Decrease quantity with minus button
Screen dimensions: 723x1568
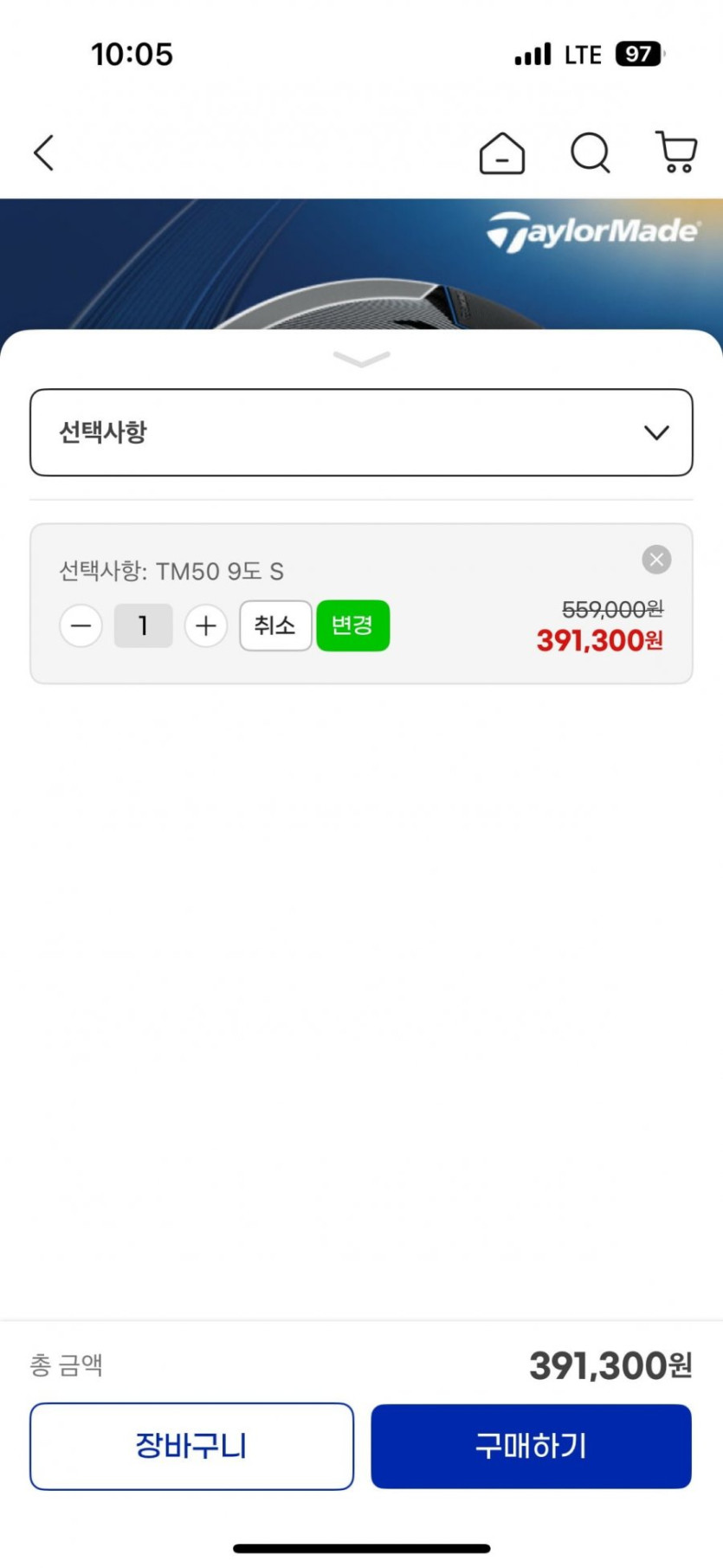81,625
